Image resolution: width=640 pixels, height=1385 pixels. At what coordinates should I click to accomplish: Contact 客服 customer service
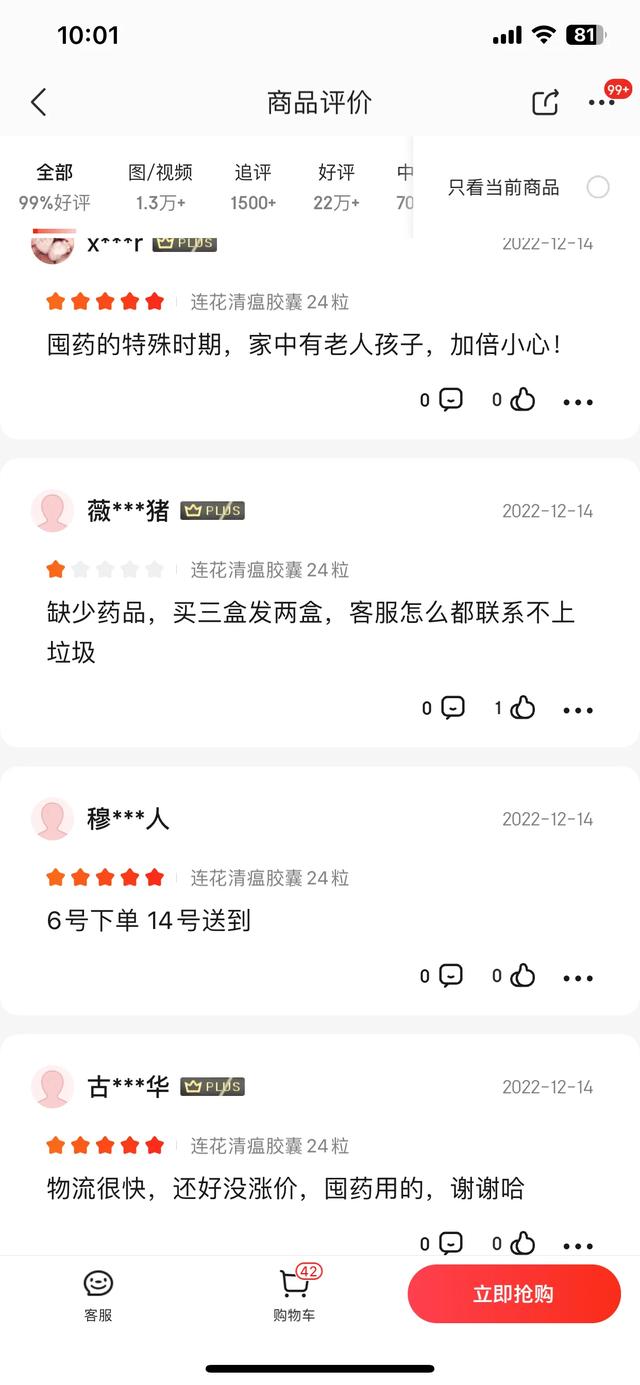click(98, 1295)
